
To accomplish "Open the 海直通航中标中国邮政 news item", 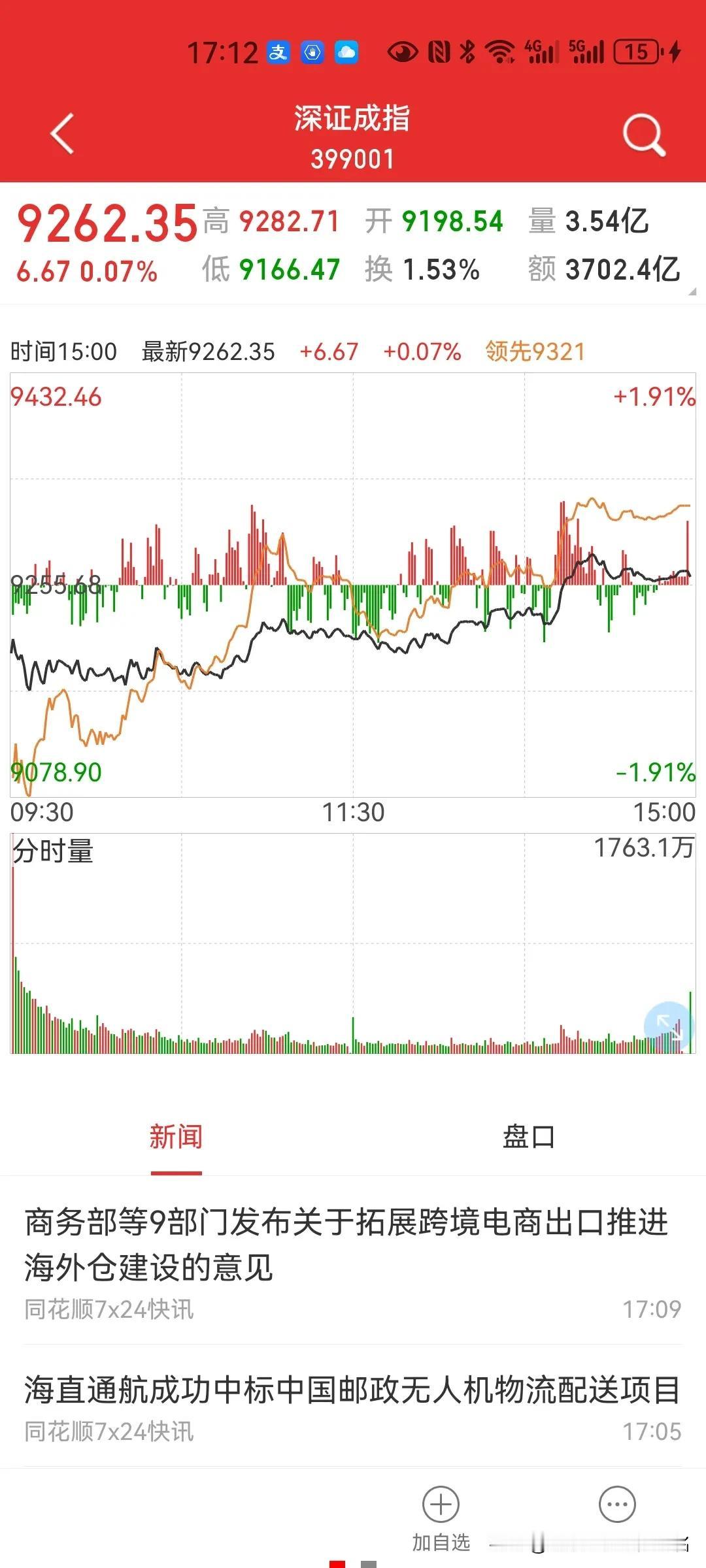I will (x=353, y=1408).
